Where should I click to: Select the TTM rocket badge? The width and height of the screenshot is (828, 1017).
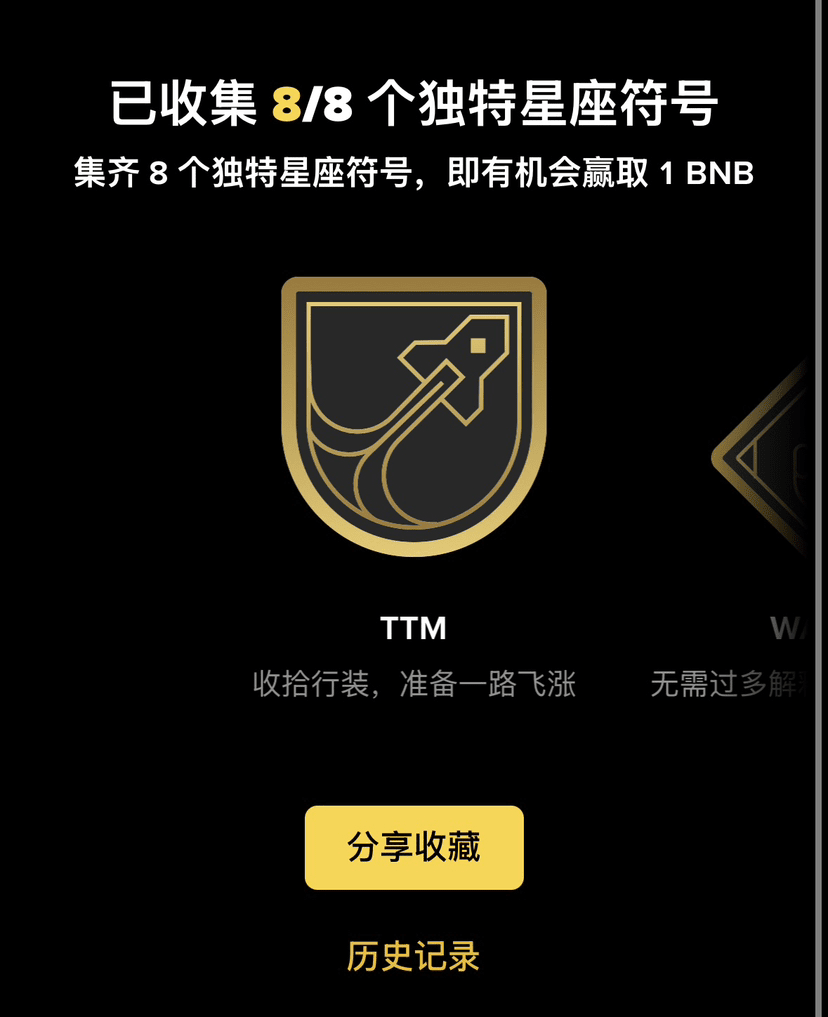point(414,416)
